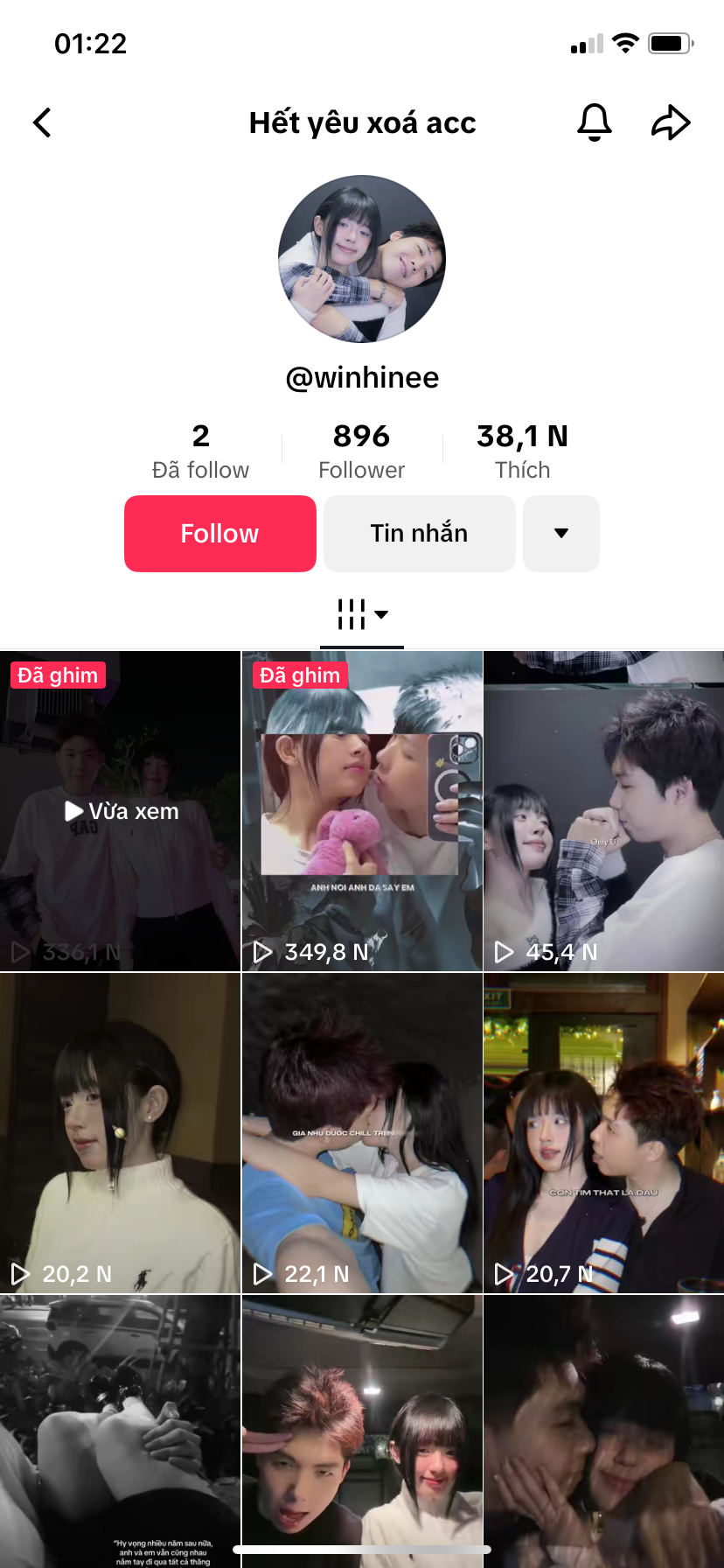Open the video with 20,7 N views
Viewport: 724px width, 1568px height.
tap(603, 1133)
